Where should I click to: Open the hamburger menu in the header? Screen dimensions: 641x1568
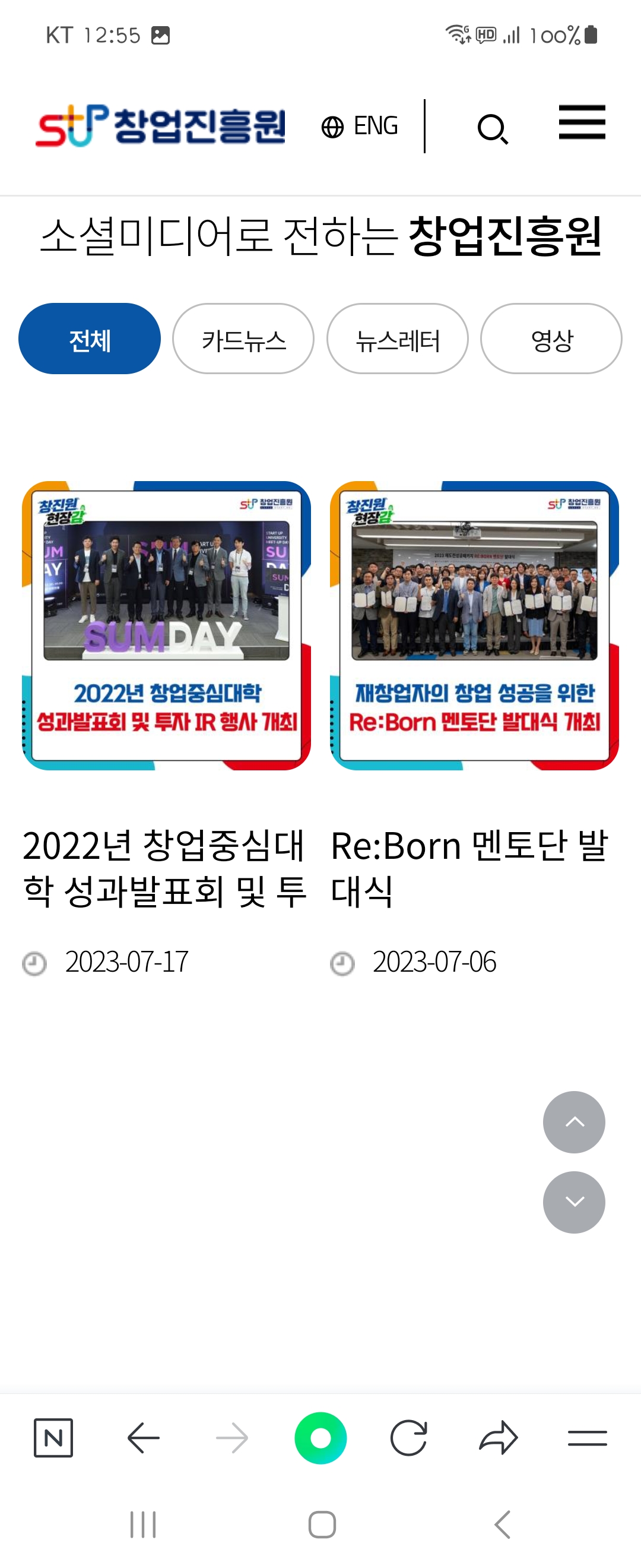582,122
